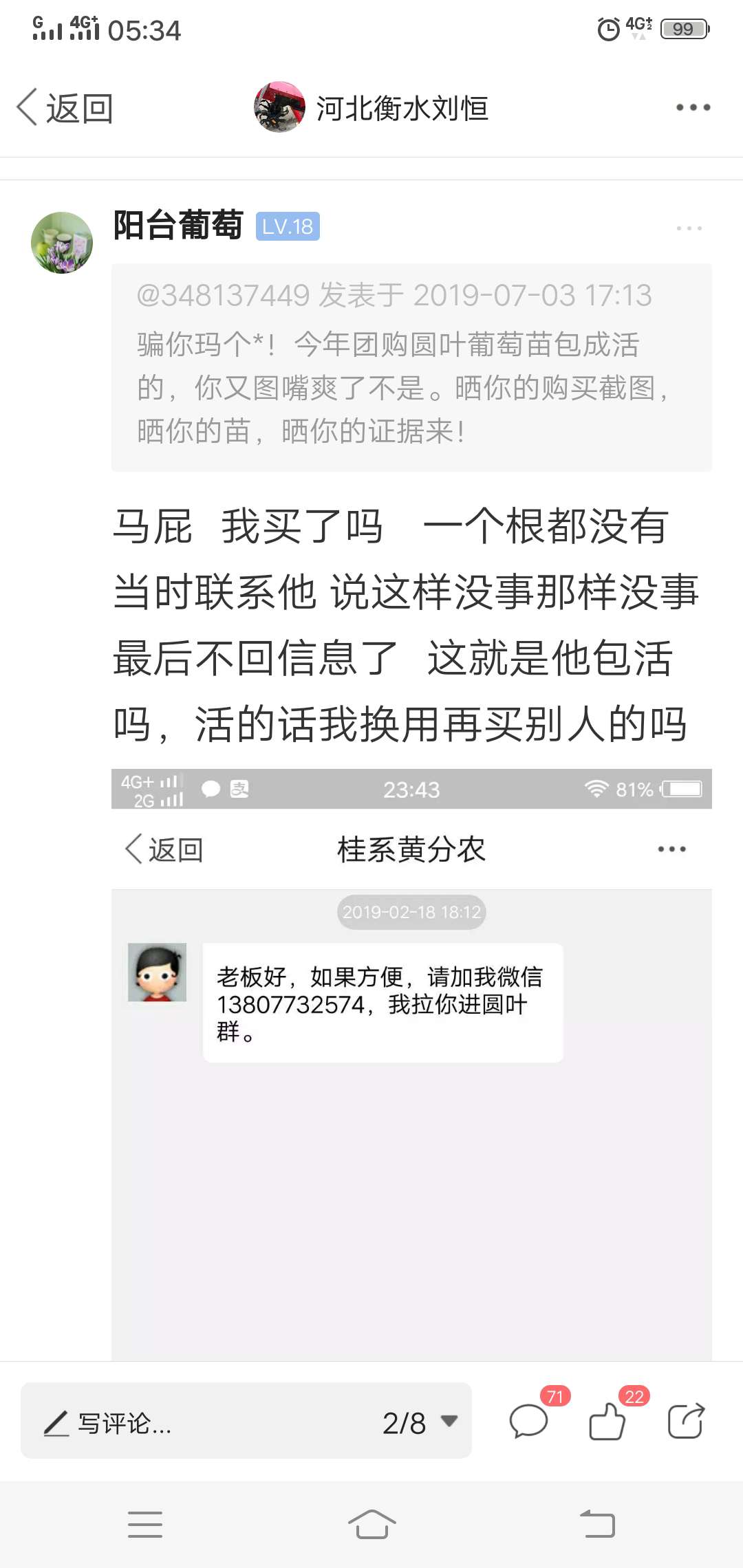This screenshot has width=743, height=1568.
Task: Tap the top 返回 back button
Action: tap(65, 108)
